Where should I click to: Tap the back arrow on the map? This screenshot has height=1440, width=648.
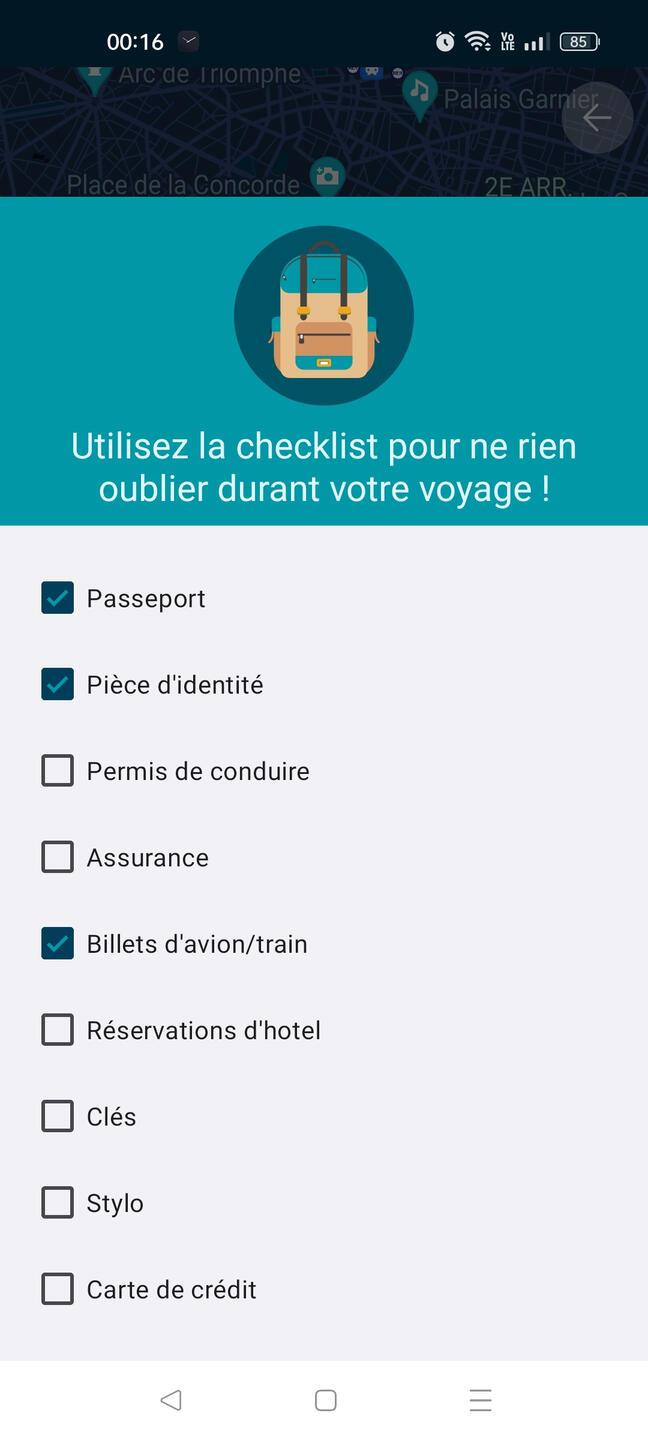pyautogui.click(x=597, y=118)
